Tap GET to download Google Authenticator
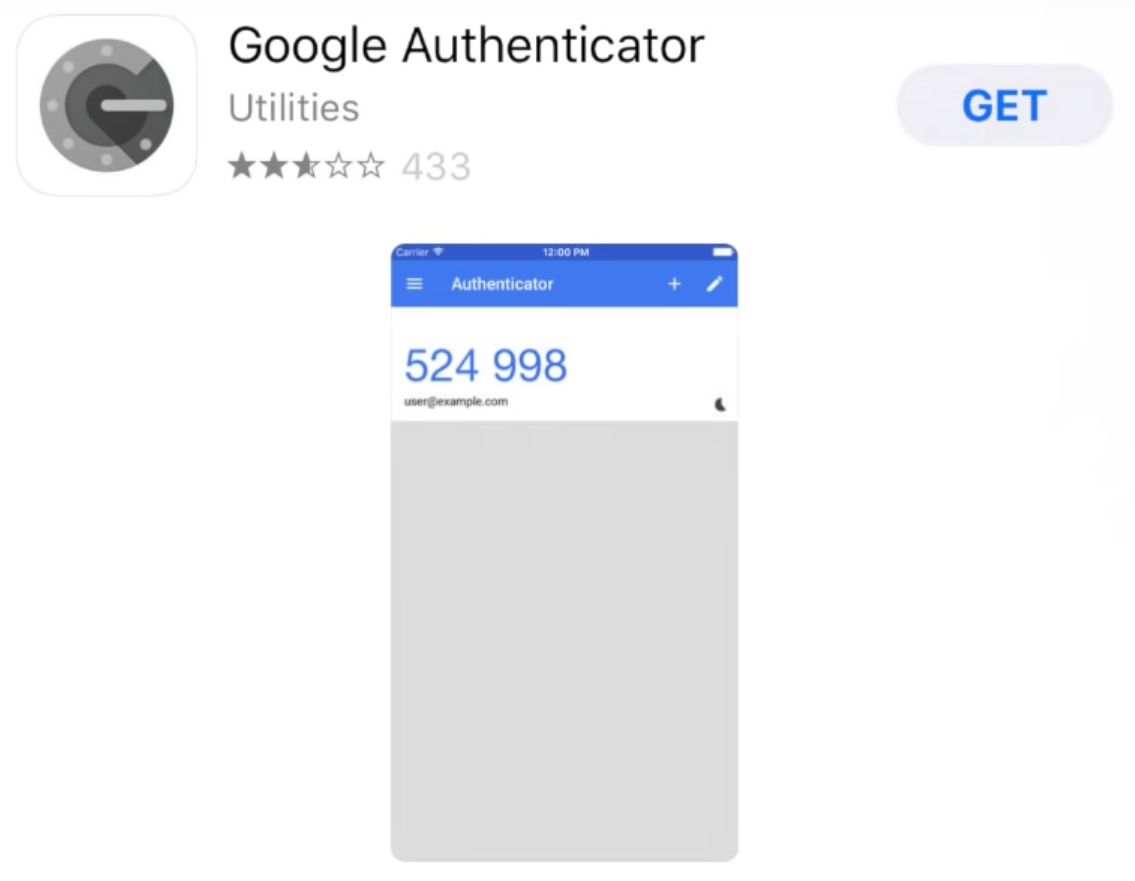Image resolution: width=1135 pixels, height=881 pixels. pos(1004,106)
